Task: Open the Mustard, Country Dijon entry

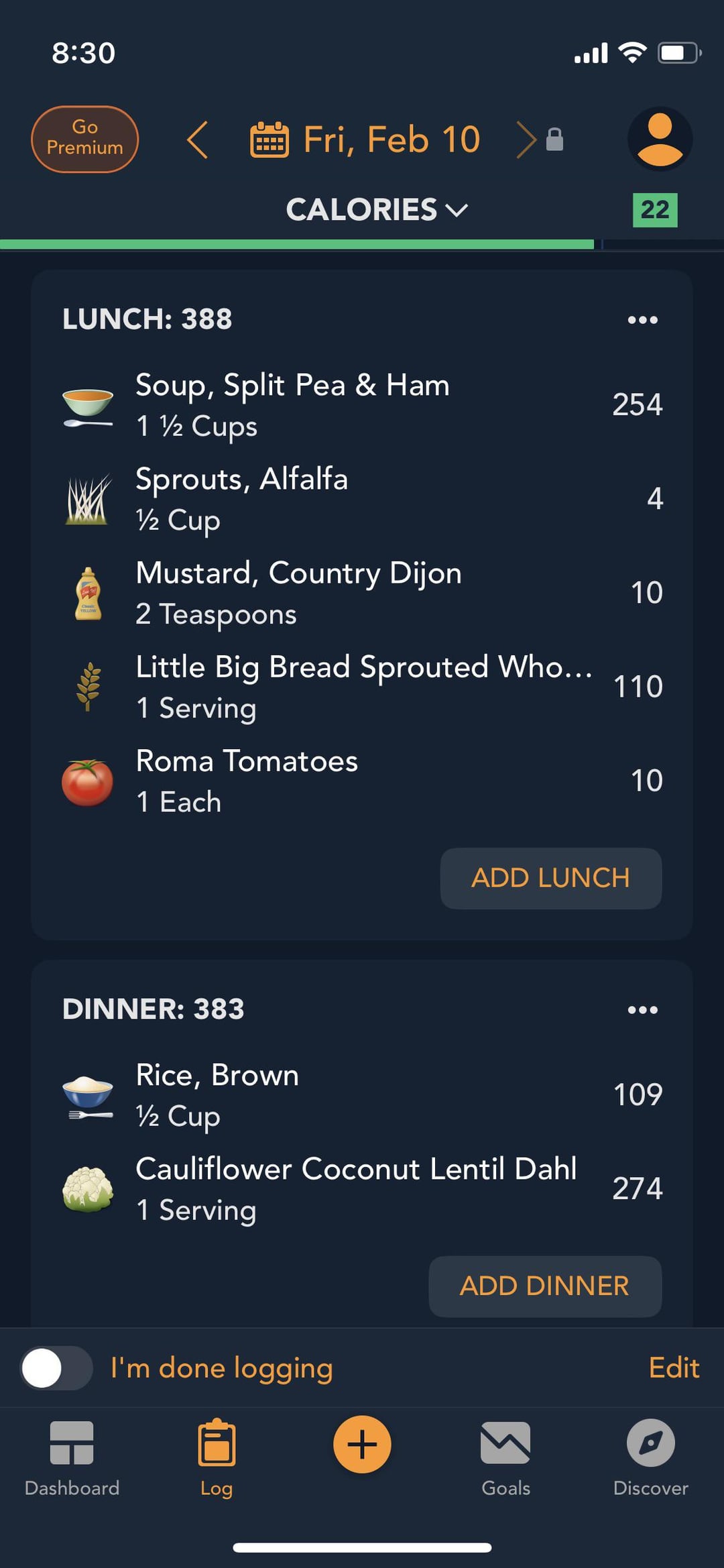Action: click(x=362, y=593)
